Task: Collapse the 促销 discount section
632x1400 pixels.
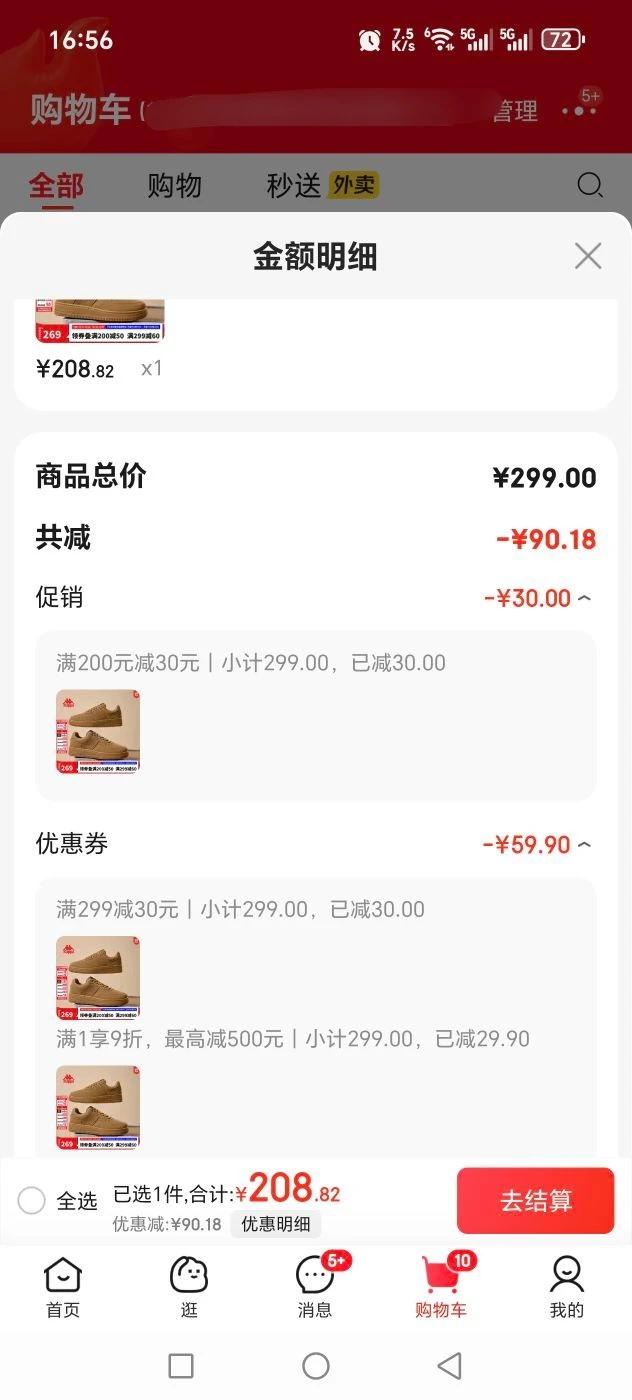Action: [x=585, y=598]
